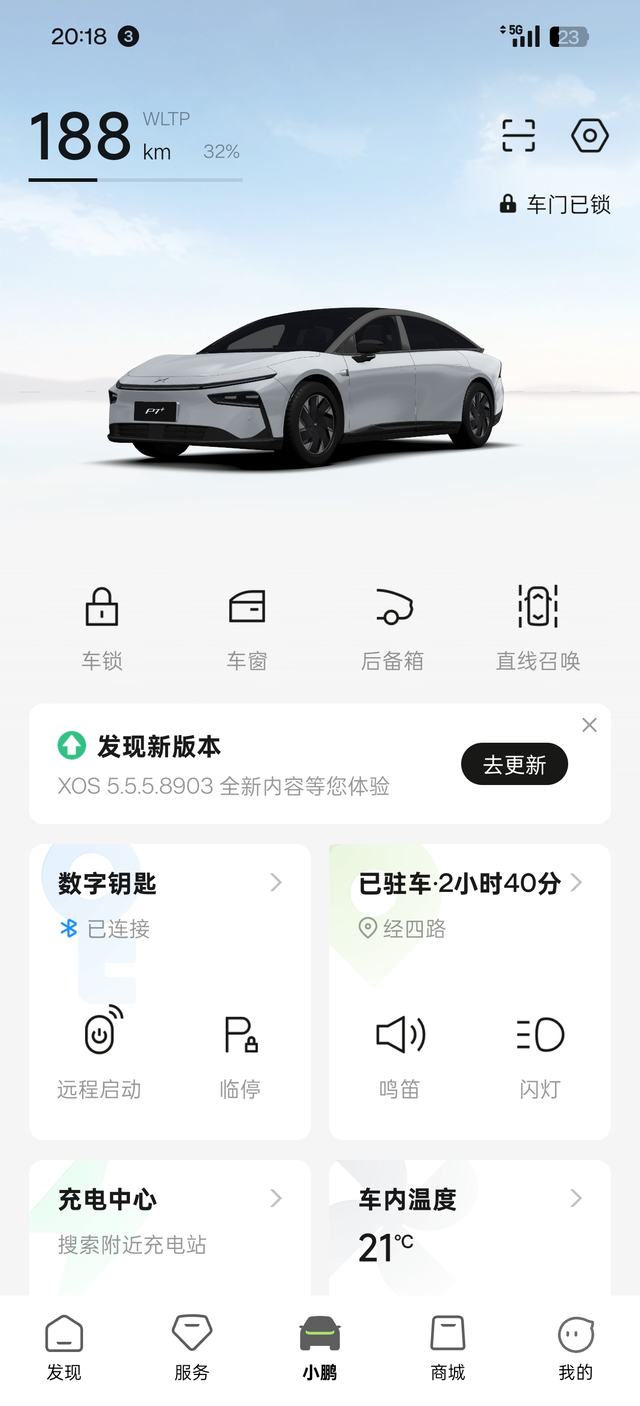The width and height of the screenshot is (640, 1406).
Task: Open the 车窗 window control
Action: pyautogui.click(x=247, y=625)
